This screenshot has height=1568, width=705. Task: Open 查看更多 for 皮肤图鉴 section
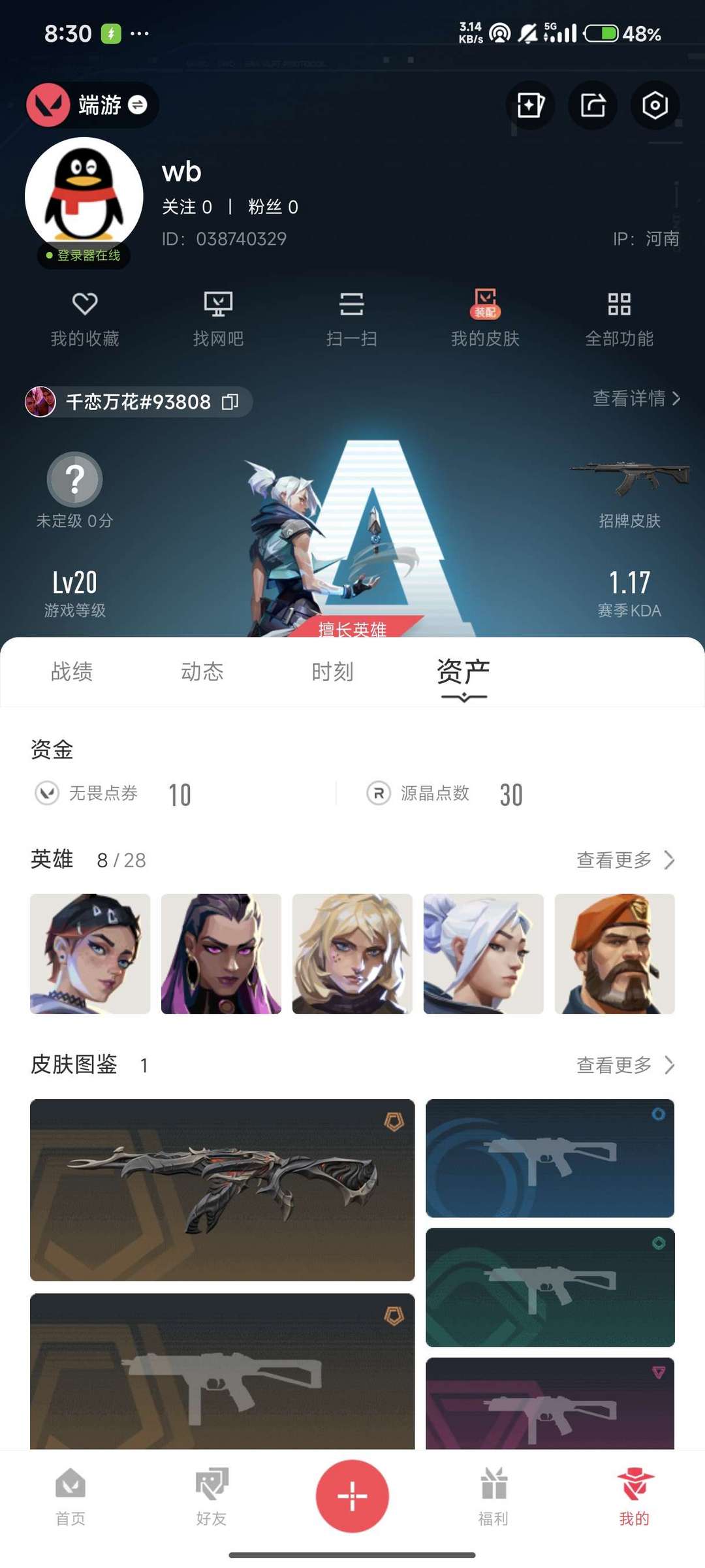click(625, 1065)
